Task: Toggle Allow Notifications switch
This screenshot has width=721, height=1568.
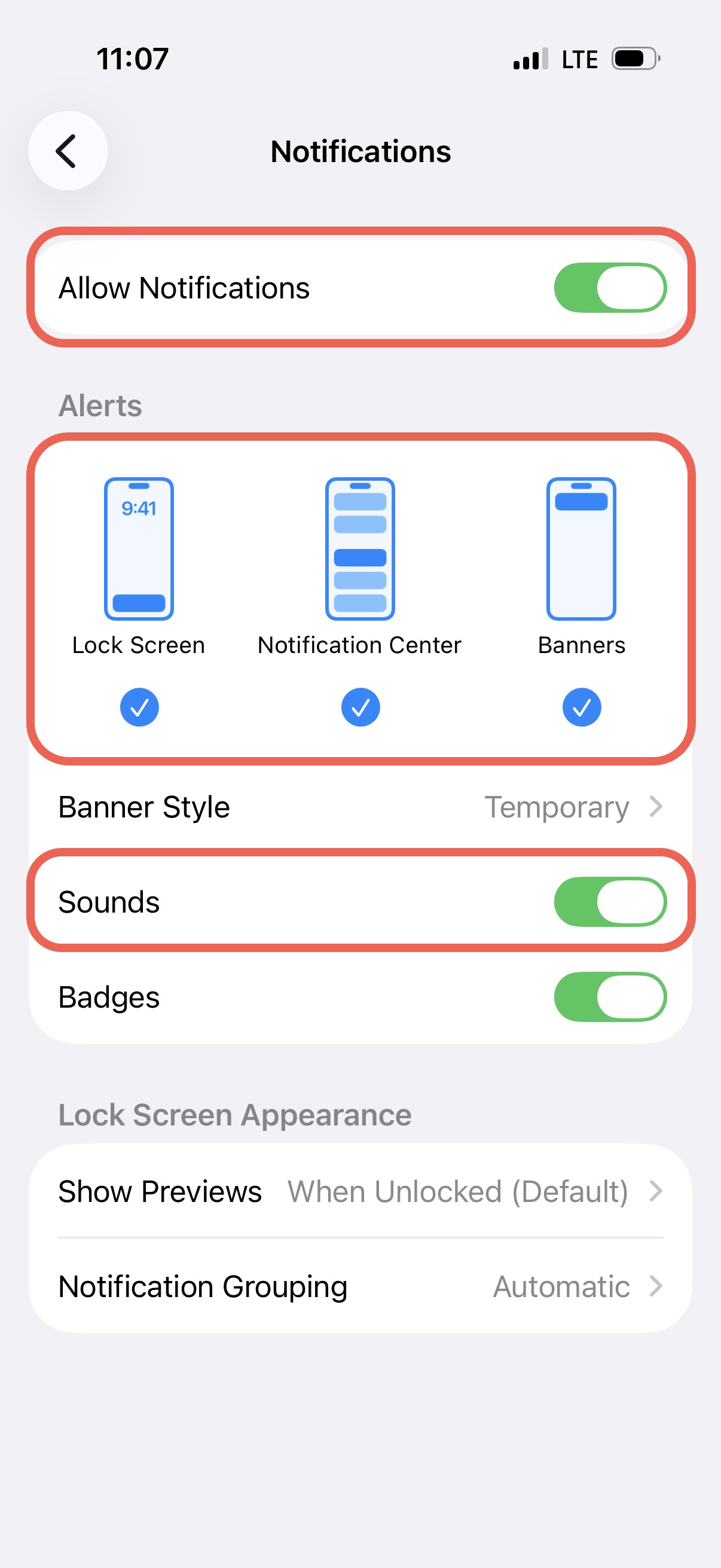Action: (609, 288)
